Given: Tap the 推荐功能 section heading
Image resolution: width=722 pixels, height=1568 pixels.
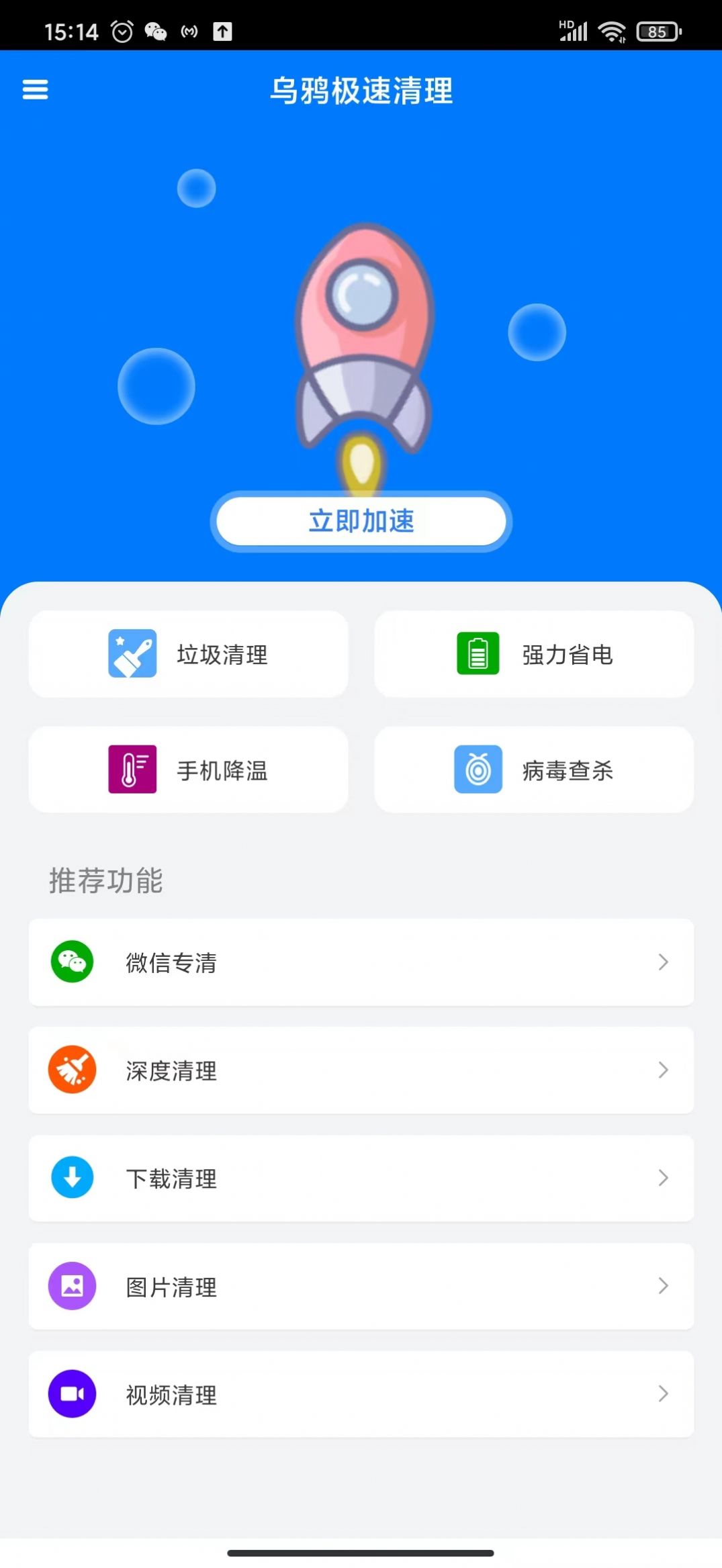Looking at the screenshot, I should [x=105, y=882].
